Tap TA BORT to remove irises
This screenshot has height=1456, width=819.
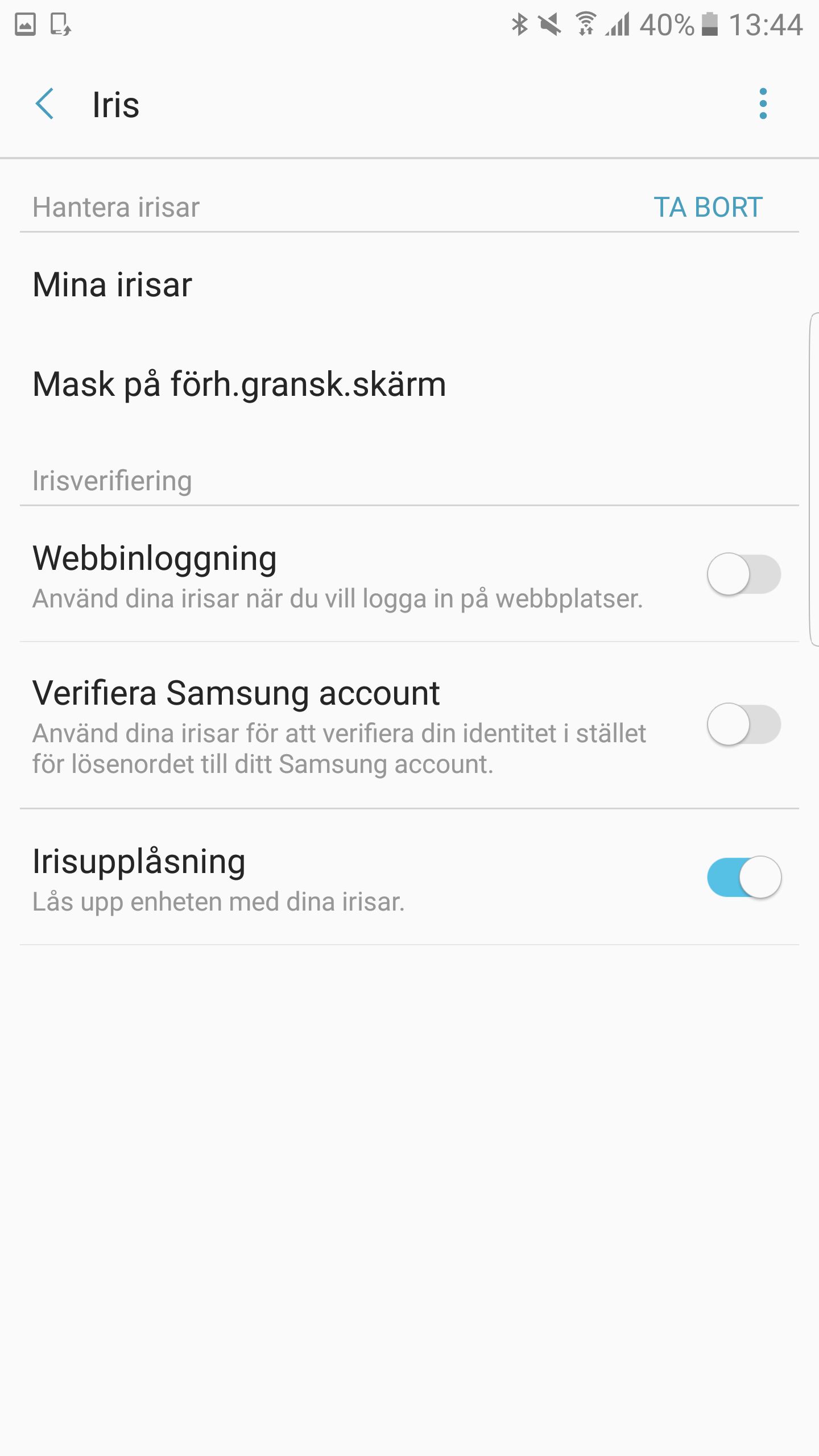coord(708,207)
